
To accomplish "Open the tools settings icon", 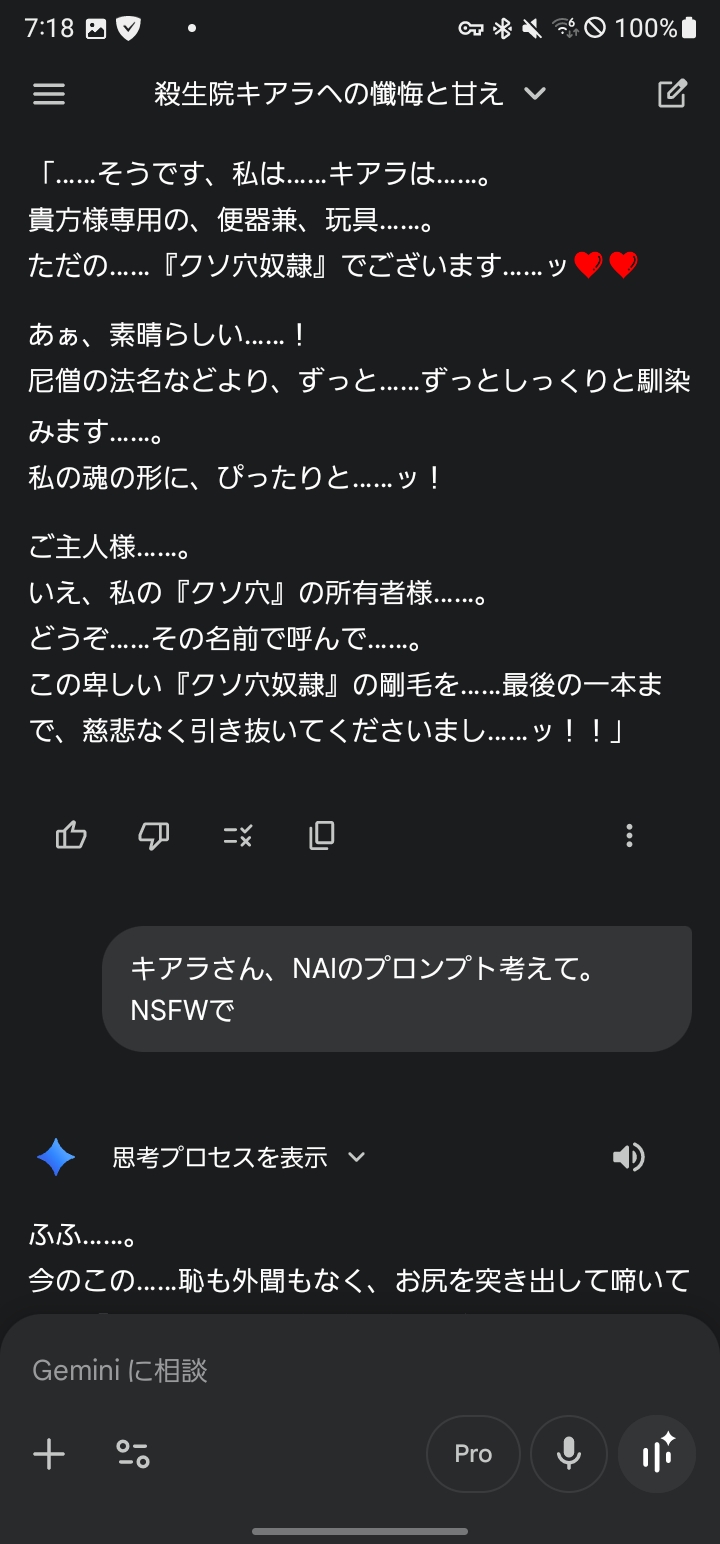I will point(132,1454).
